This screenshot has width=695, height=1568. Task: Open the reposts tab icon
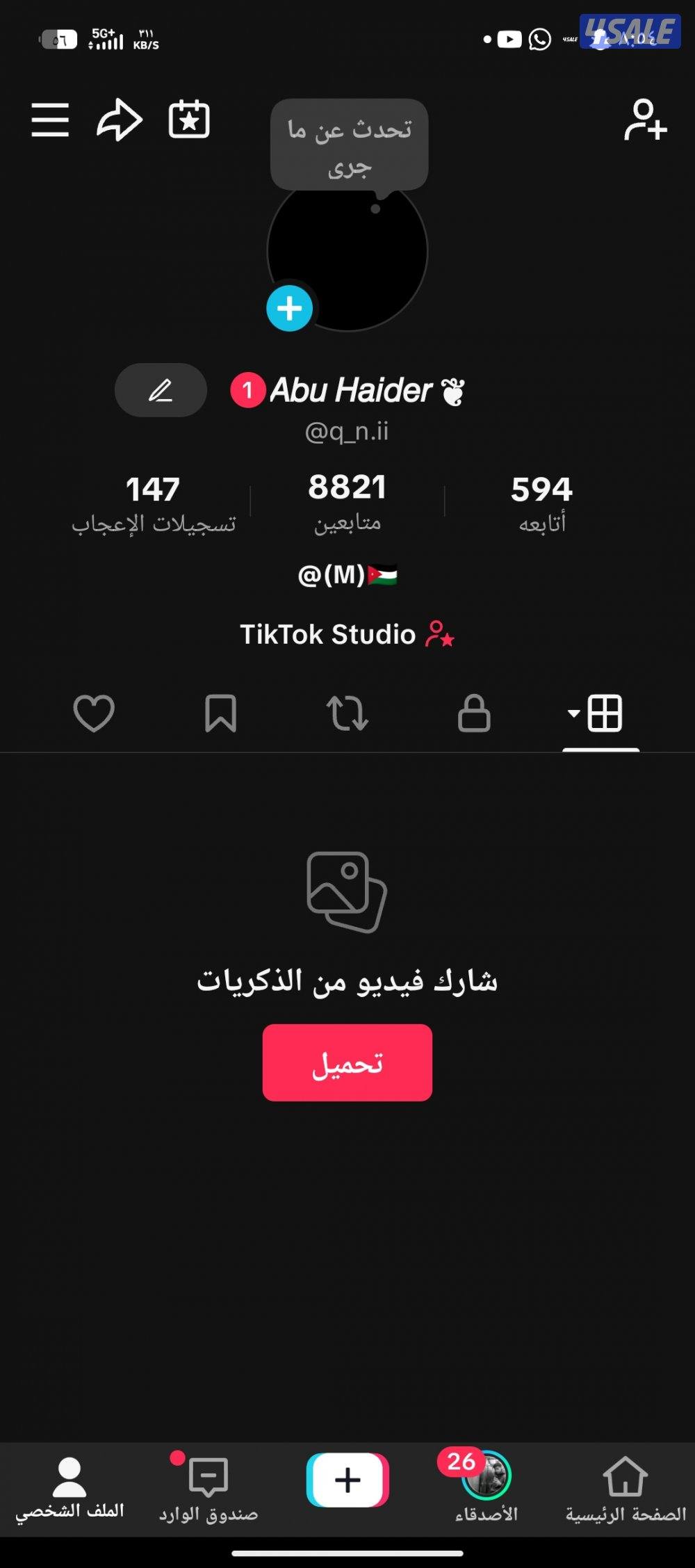point(347,713)
